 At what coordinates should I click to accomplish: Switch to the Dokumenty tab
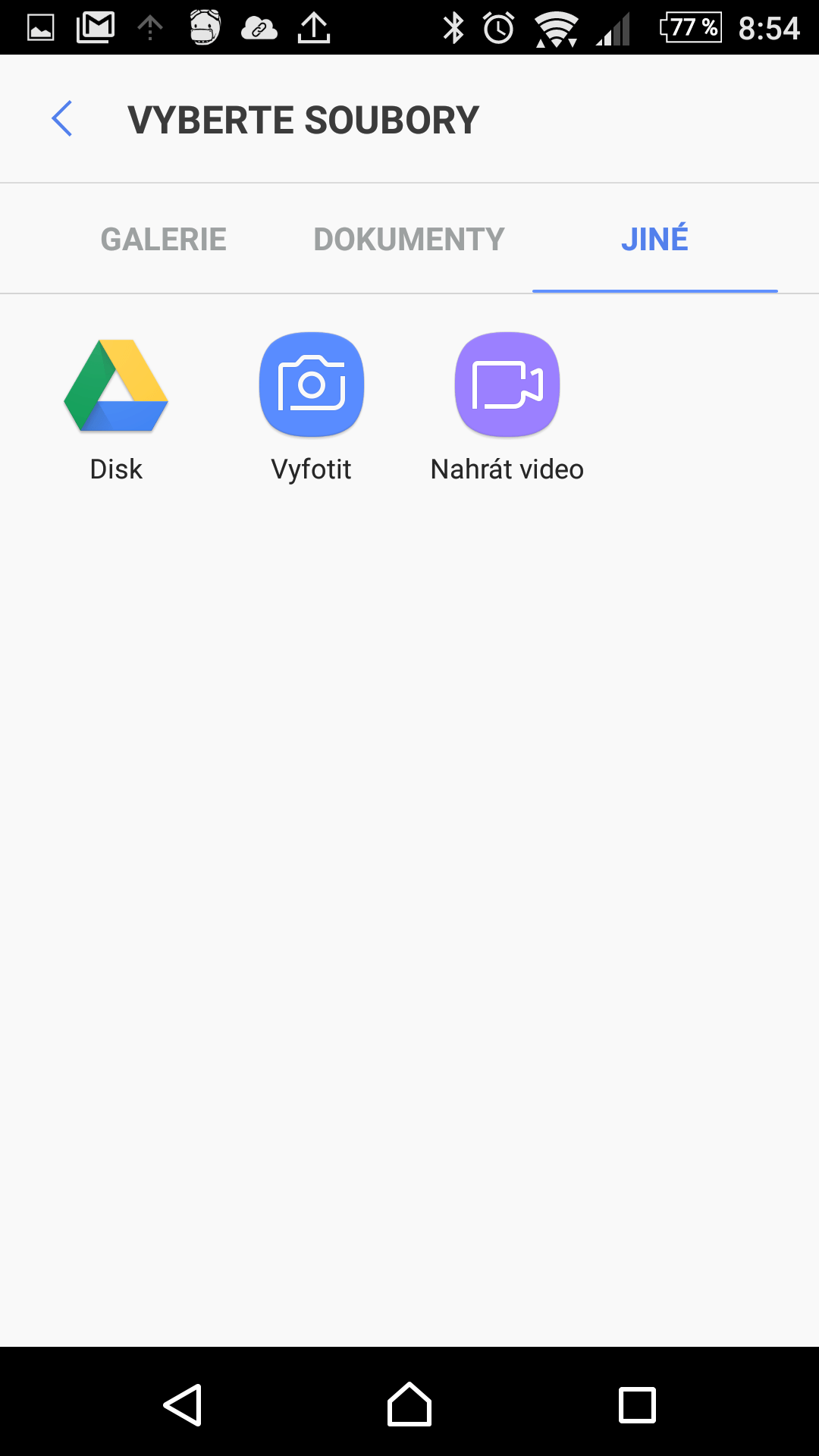click(409, 240)
